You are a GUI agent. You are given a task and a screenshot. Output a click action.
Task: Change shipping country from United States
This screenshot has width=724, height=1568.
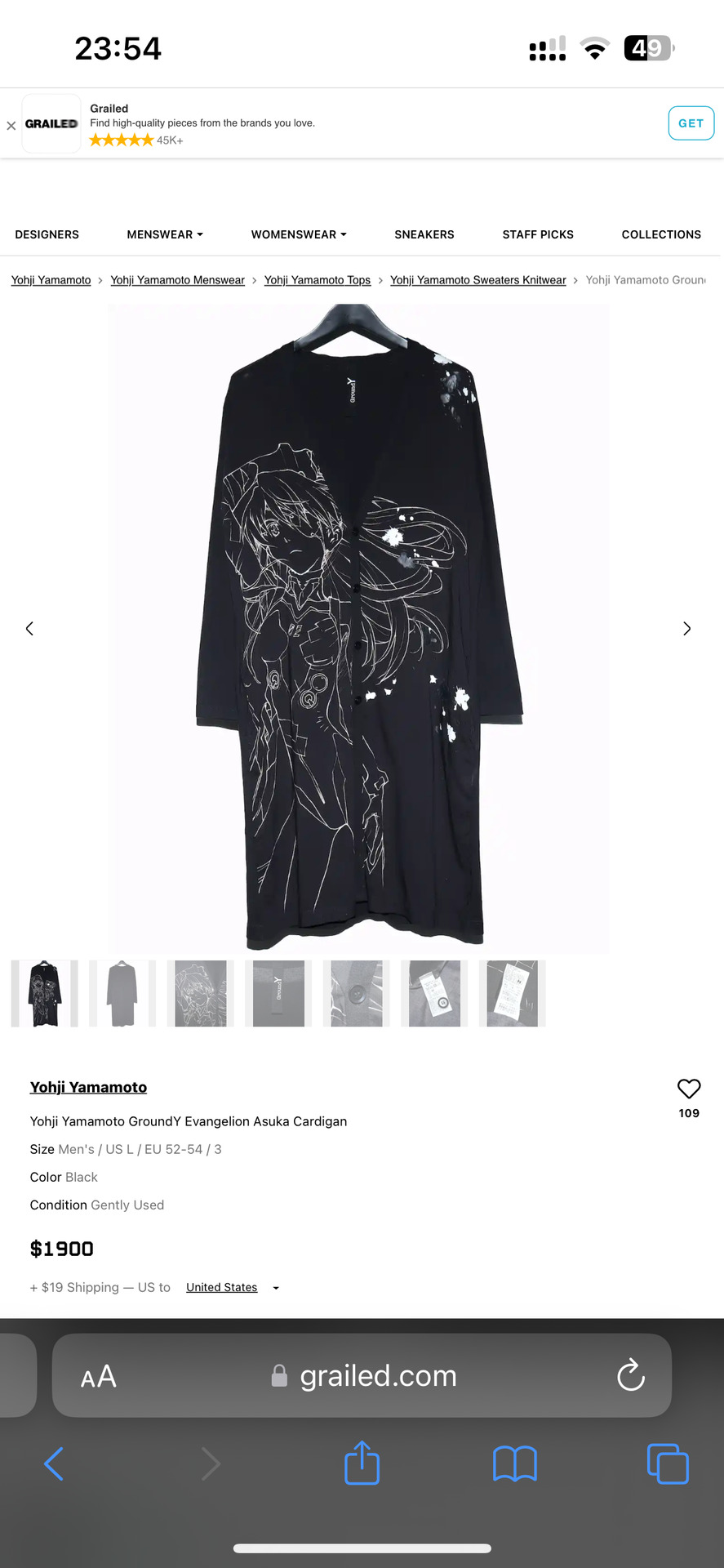tap(232, 1287)
